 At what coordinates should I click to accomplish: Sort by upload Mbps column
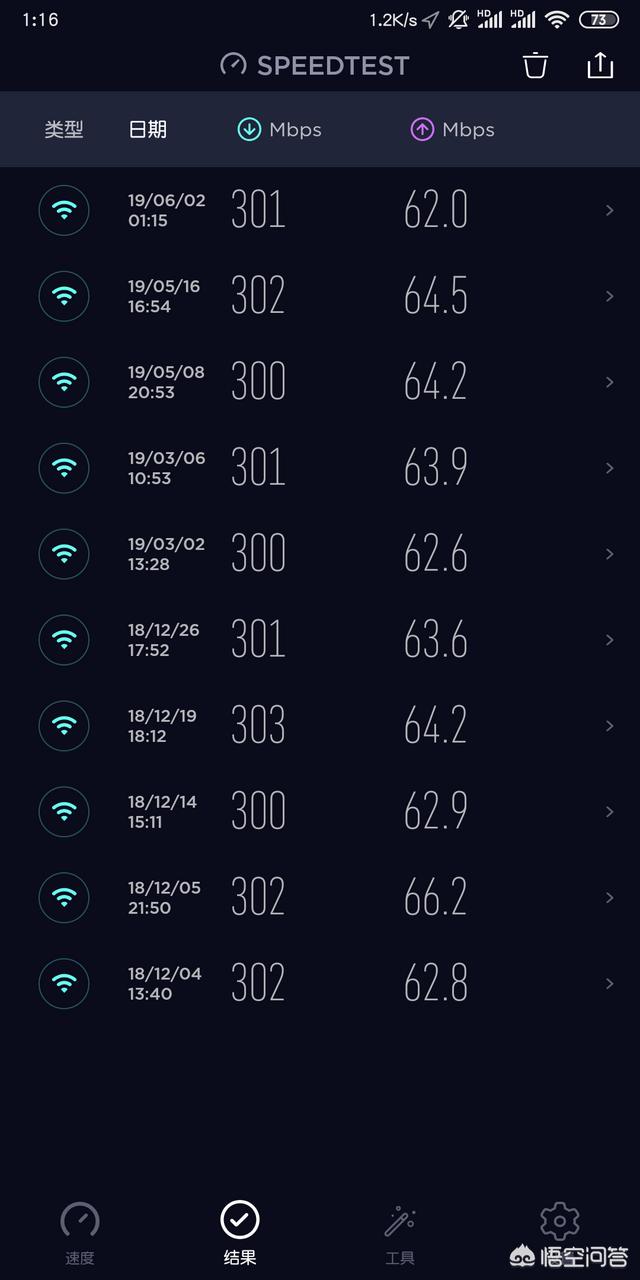(x=452, y=130)
